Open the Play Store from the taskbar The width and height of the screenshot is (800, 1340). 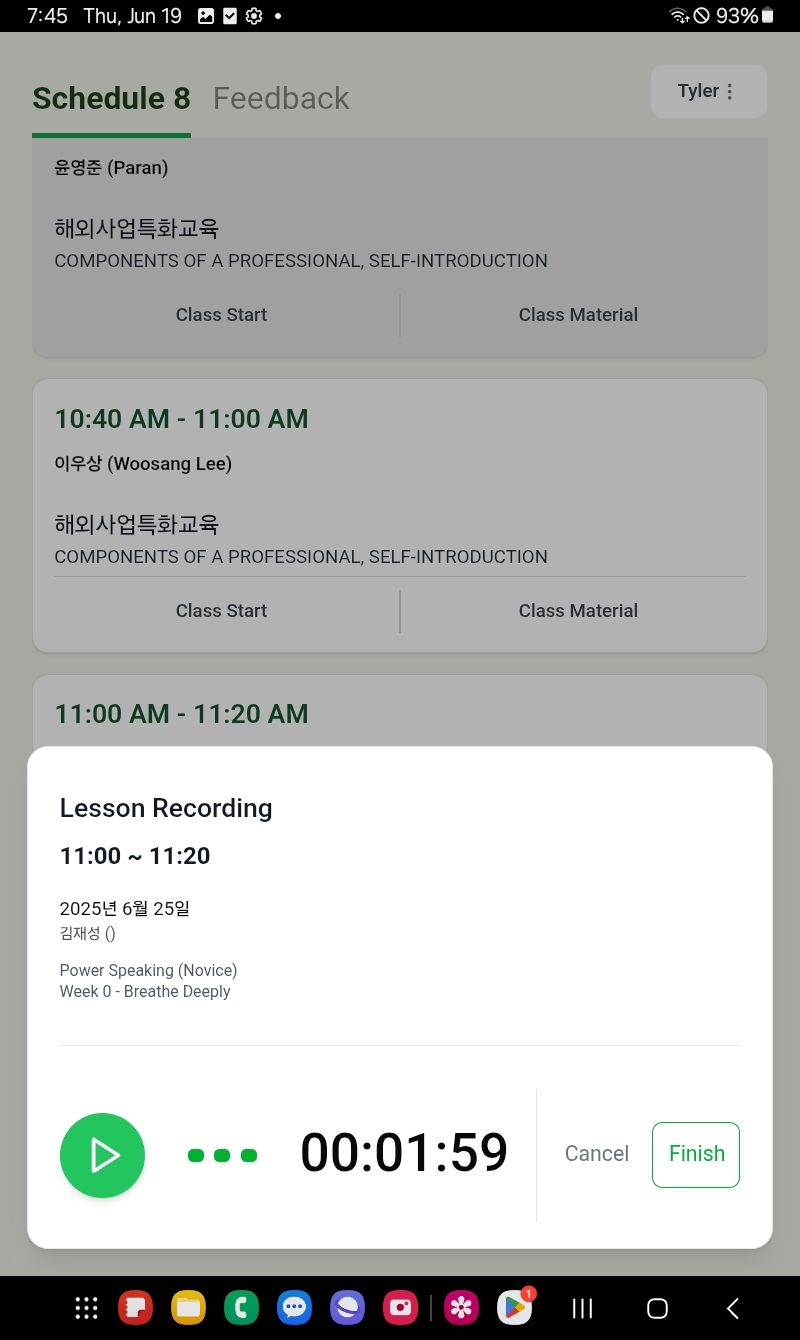515,1308
